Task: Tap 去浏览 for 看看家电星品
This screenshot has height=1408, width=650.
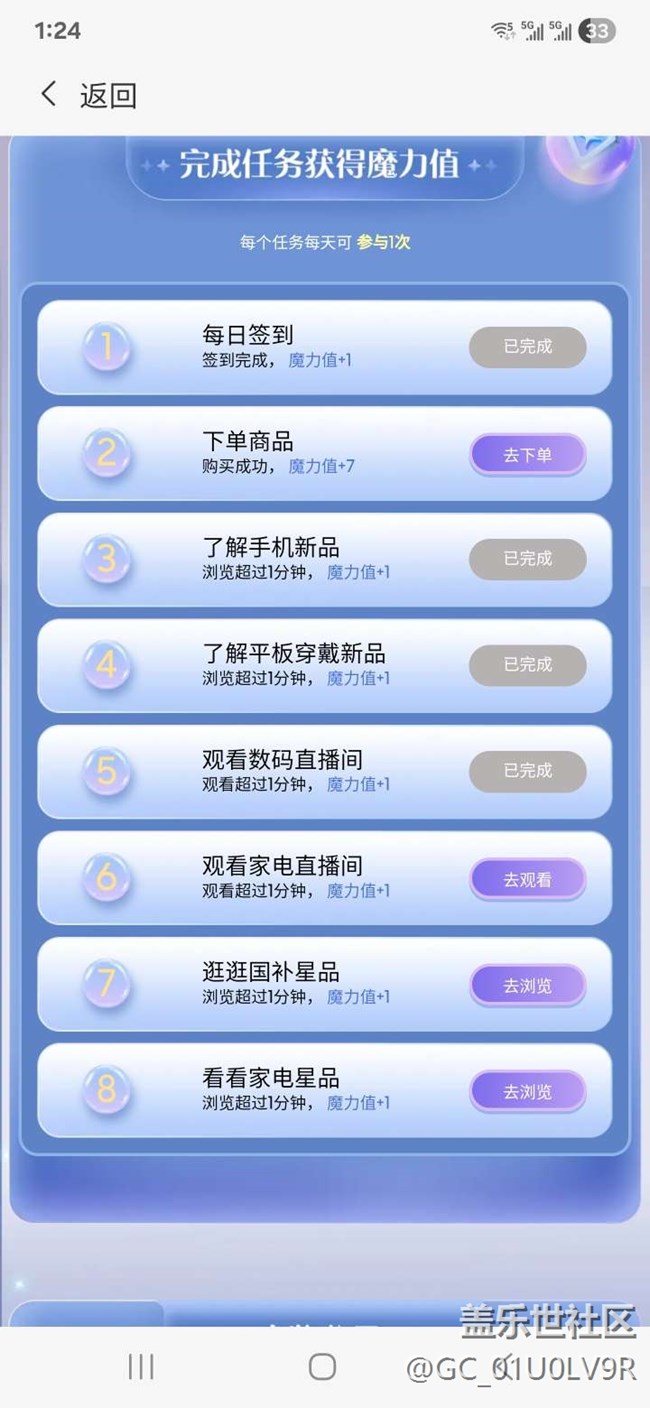Action: (527, 1092)
